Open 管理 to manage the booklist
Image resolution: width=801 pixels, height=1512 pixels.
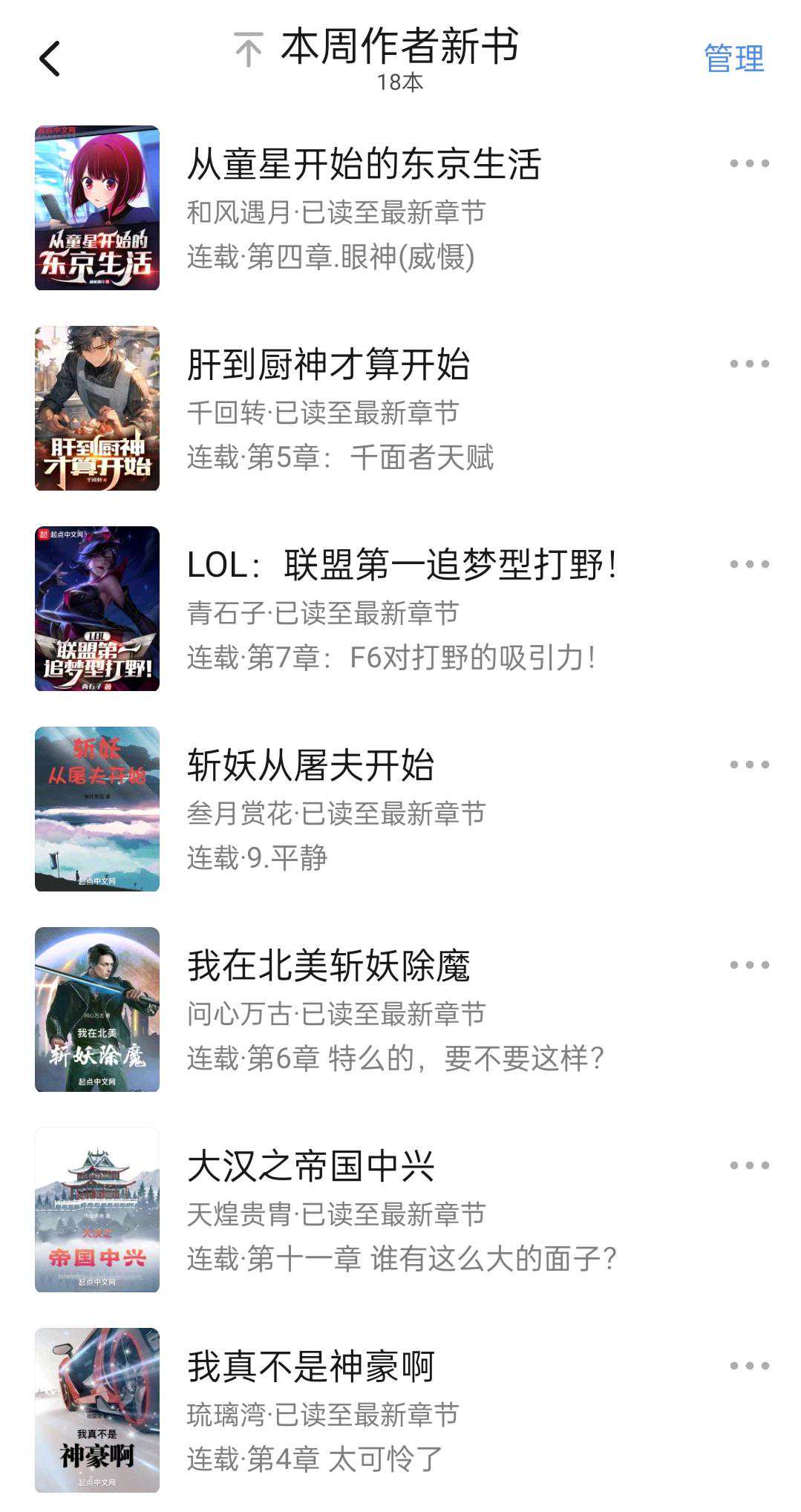pyautogui.click(x=733, y=59)
